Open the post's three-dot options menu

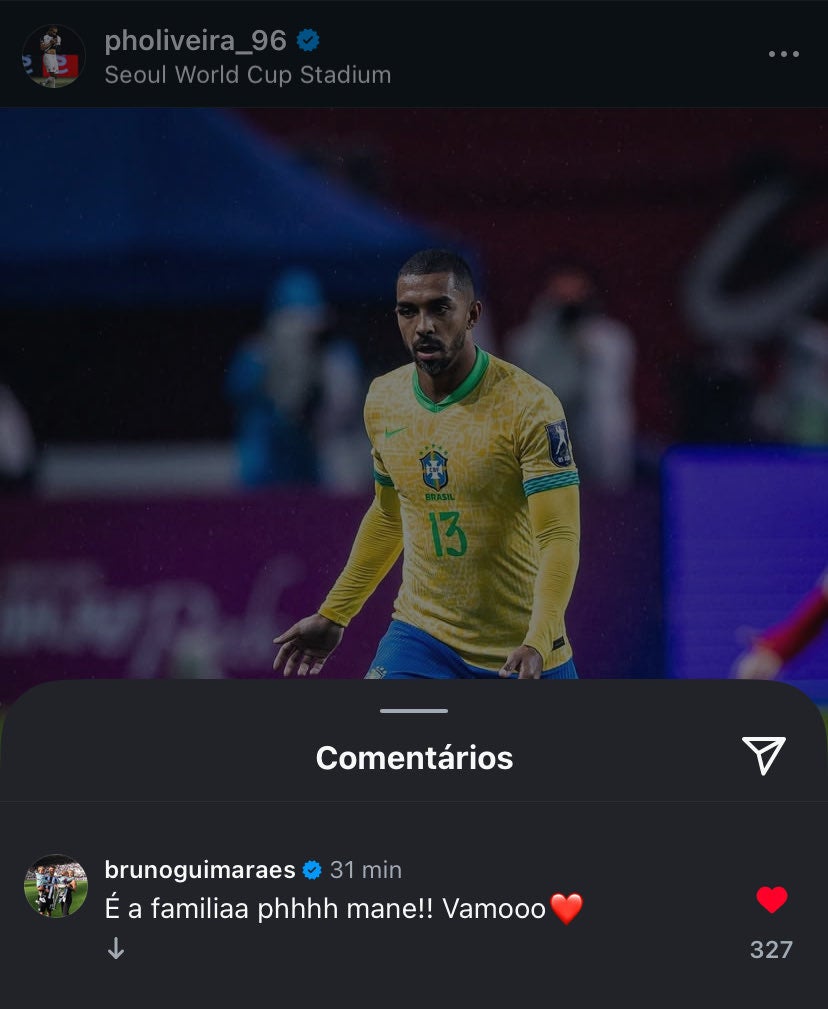click(x=783, y=54)
